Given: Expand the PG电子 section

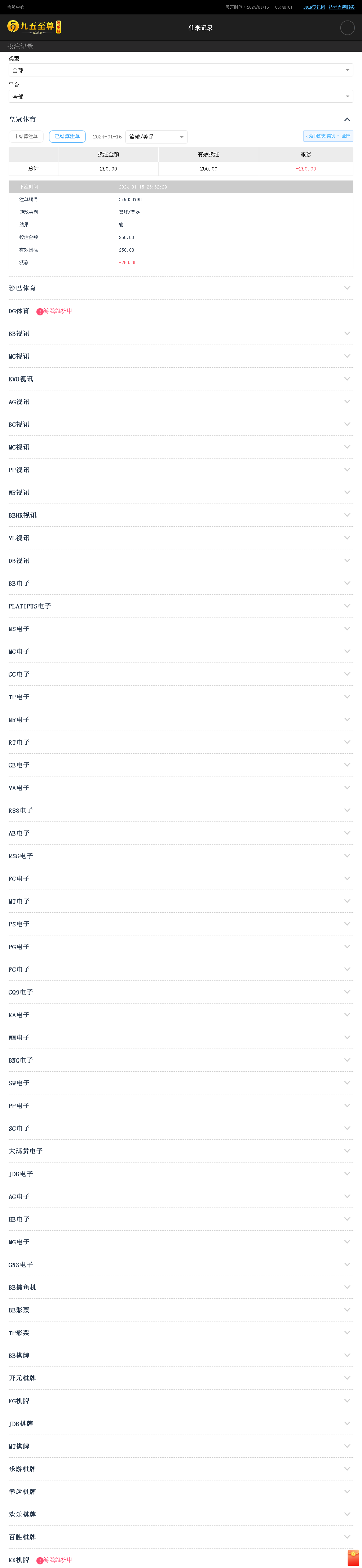Looking at the screenshot, I should [x=181, y=947].
